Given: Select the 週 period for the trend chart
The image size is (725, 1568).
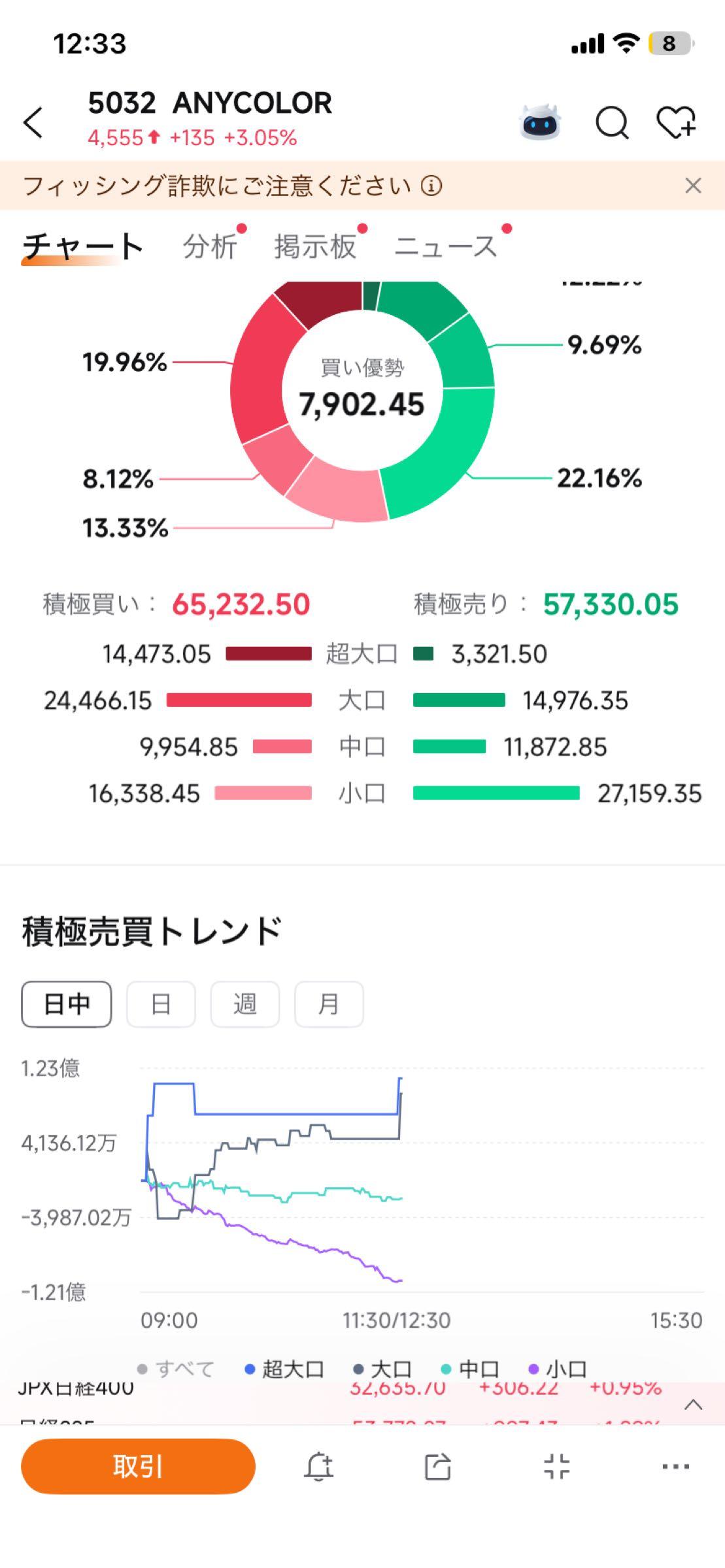Looking at the screenshot, I should pyautogui.click(x=245, y=1004).
